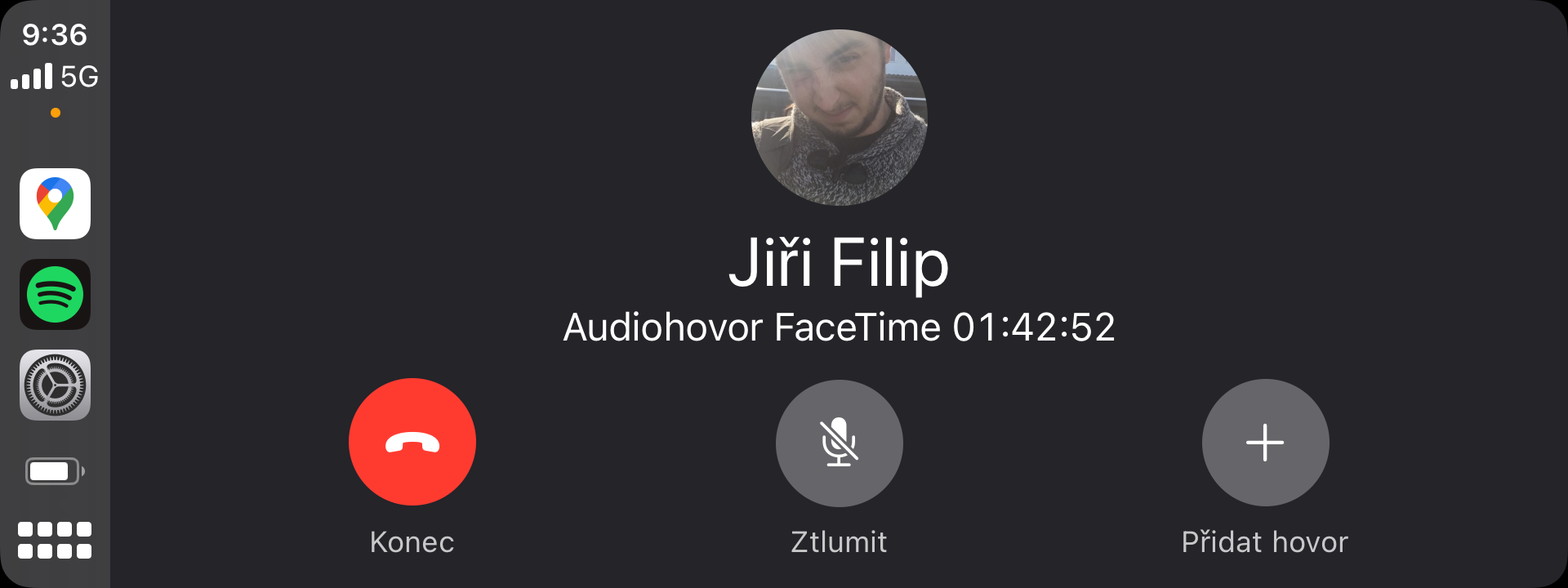Mute the microphone with Ztlumit
The image size is (1568, 588).
839,442
